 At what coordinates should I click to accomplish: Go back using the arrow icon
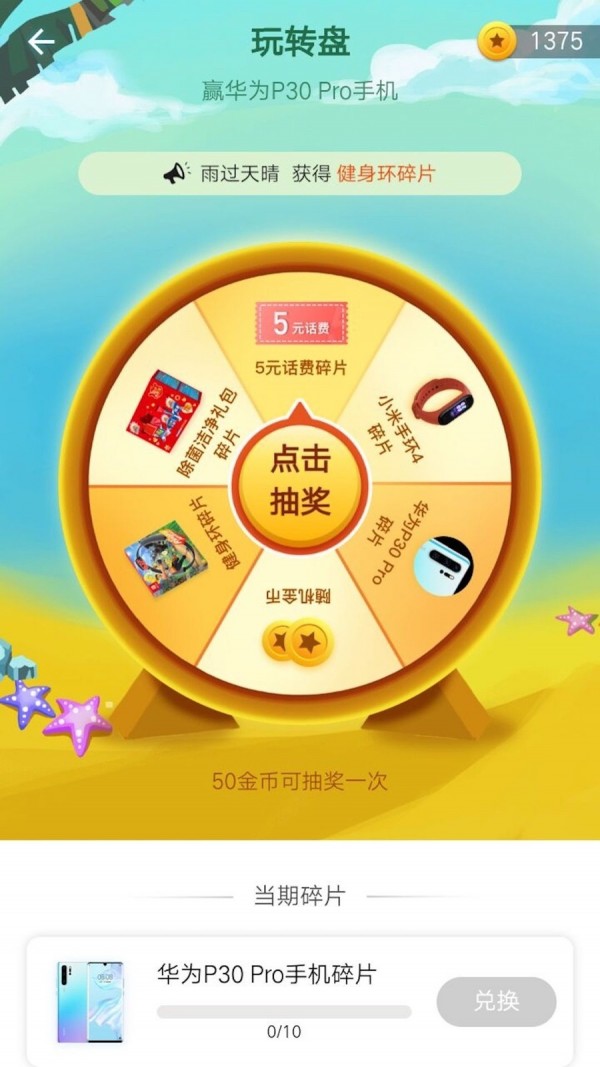tap(41, 42)
